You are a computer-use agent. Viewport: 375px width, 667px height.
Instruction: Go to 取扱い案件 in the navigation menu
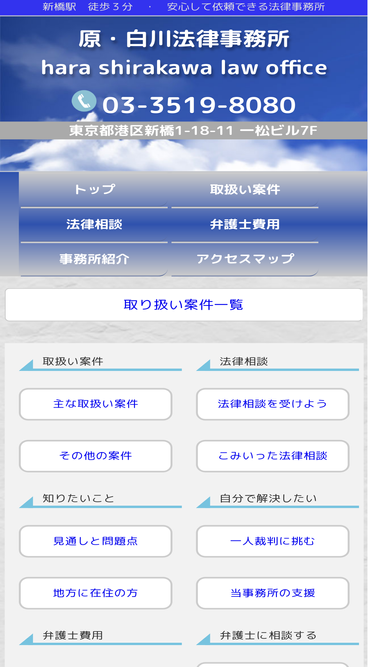245,190
